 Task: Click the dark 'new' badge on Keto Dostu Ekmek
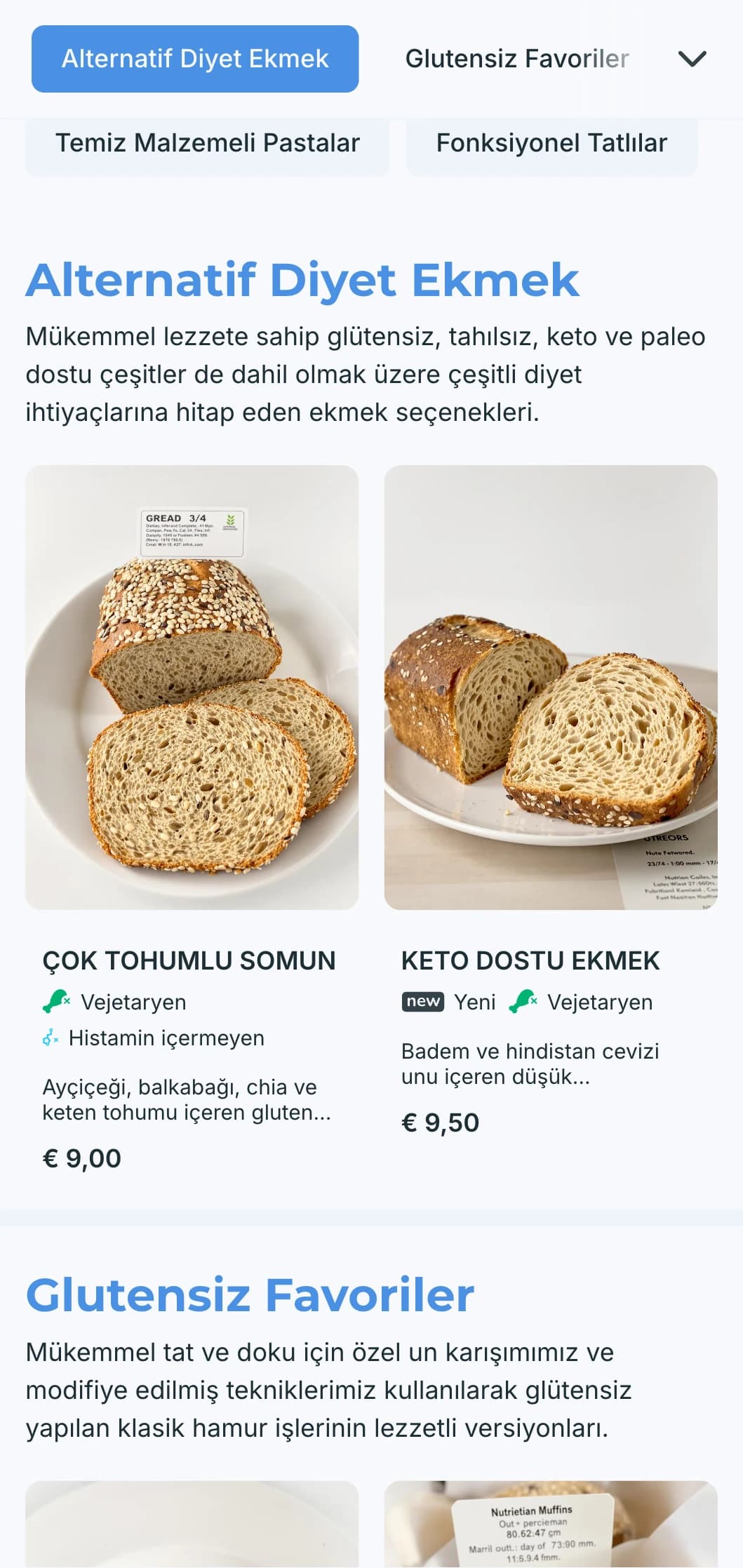423,1002
